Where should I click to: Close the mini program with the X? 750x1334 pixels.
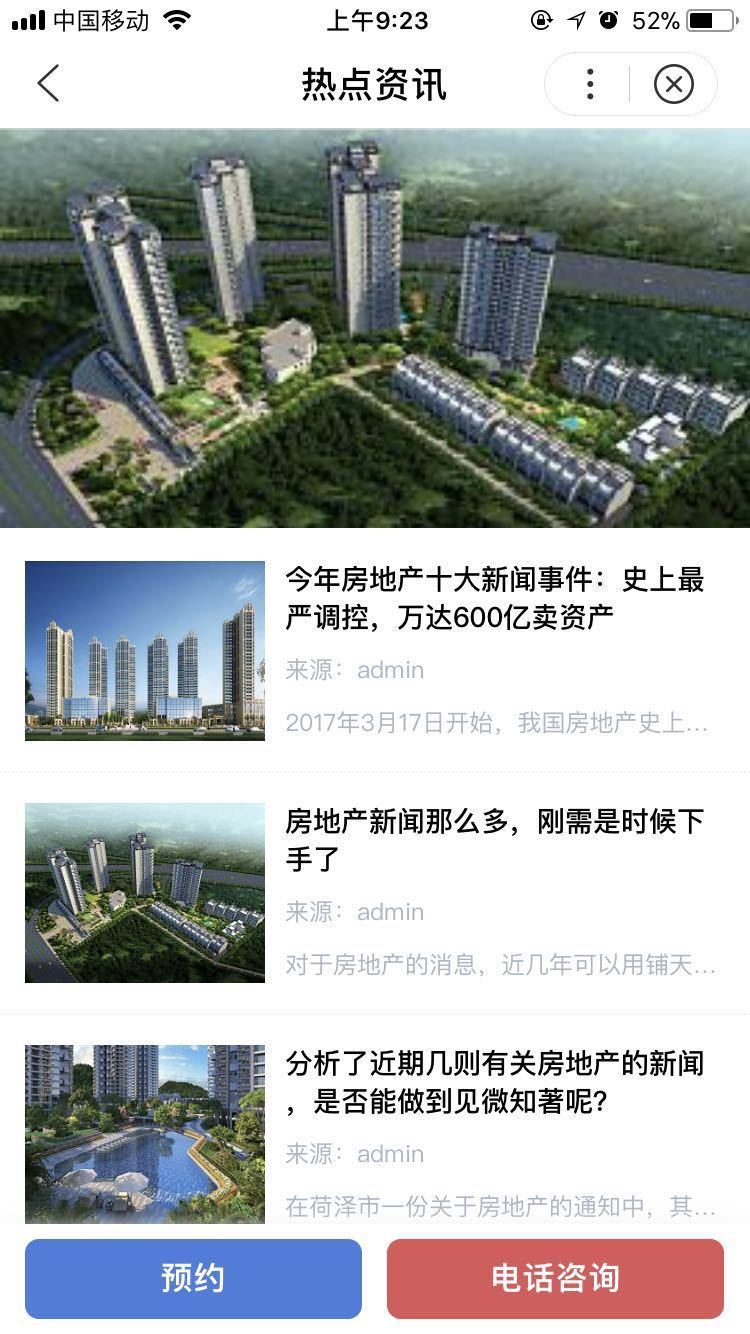click(x=673, y=84)
